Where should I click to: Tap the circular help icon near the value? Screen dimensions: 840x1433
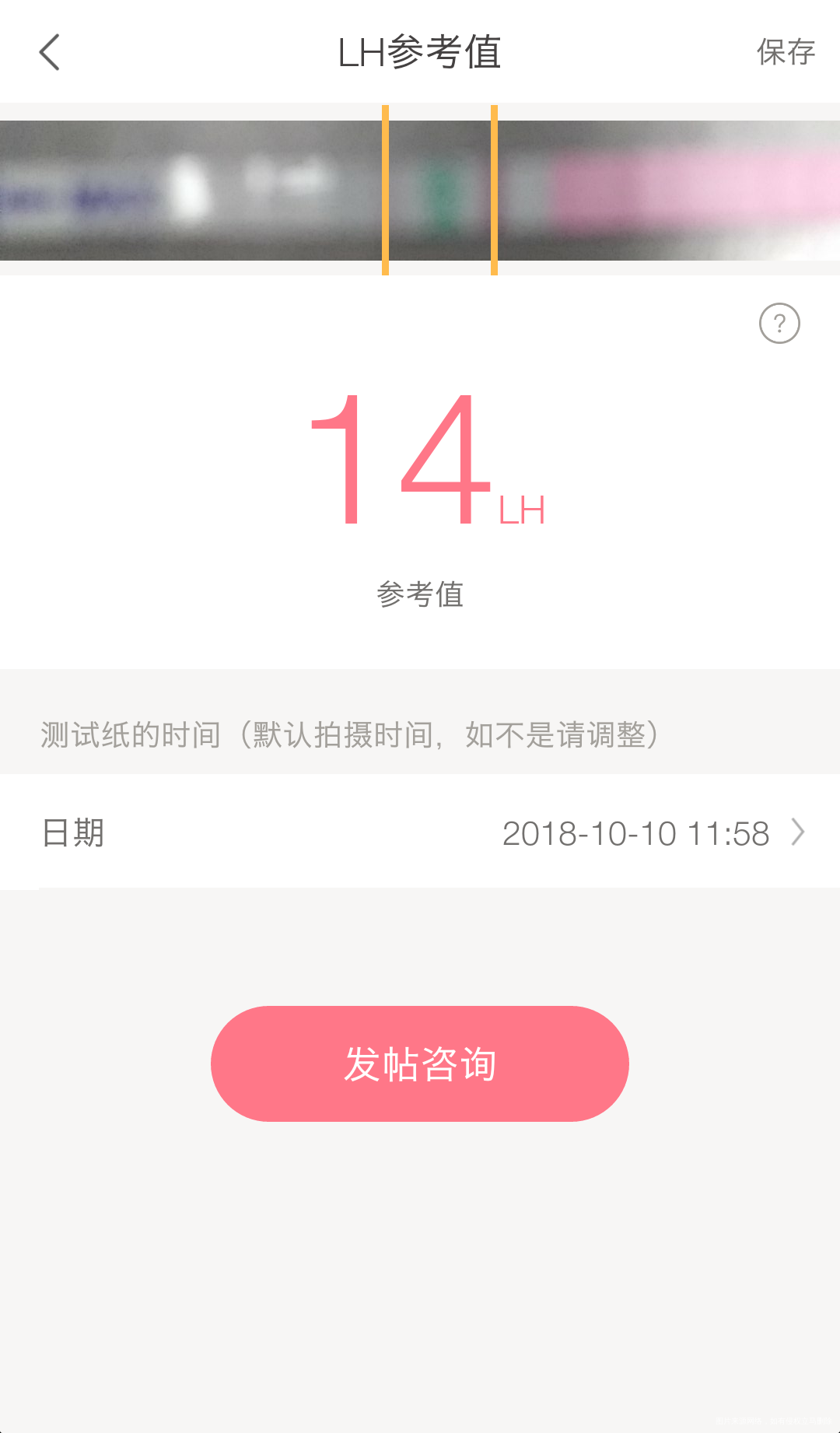pyautogui.click(x=779, y=322)
